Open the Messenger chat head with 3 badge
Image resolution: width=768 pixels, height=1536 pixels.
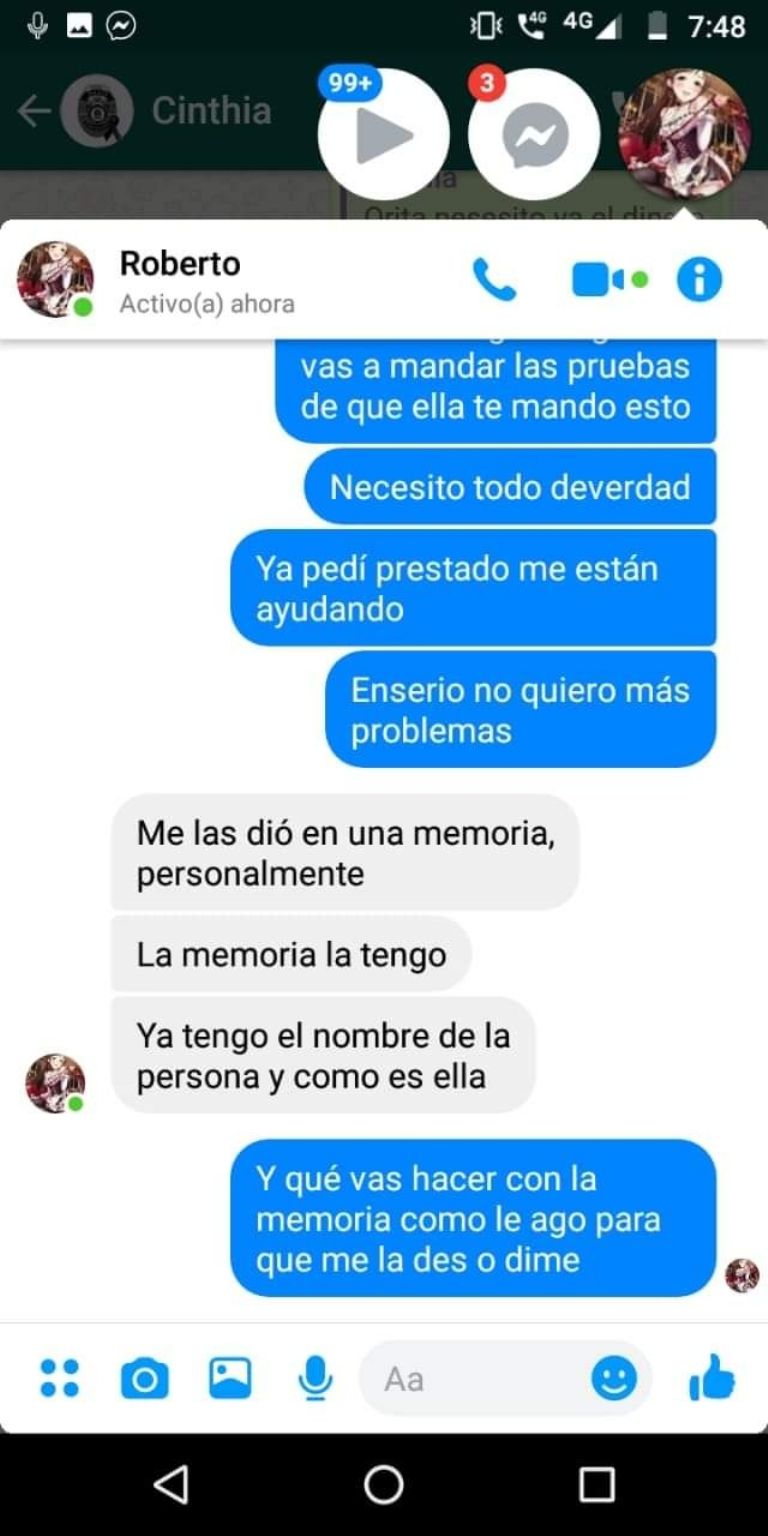point(534,133)
